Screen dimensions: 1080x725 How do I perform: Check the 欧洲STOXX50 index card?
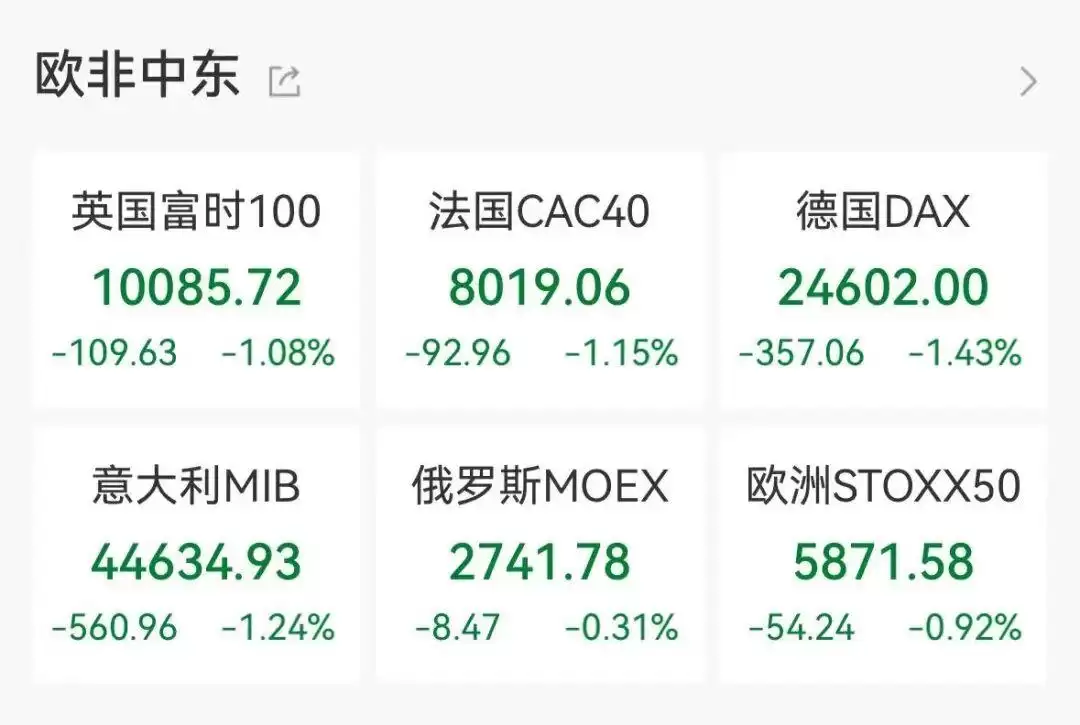click(883, 556)
